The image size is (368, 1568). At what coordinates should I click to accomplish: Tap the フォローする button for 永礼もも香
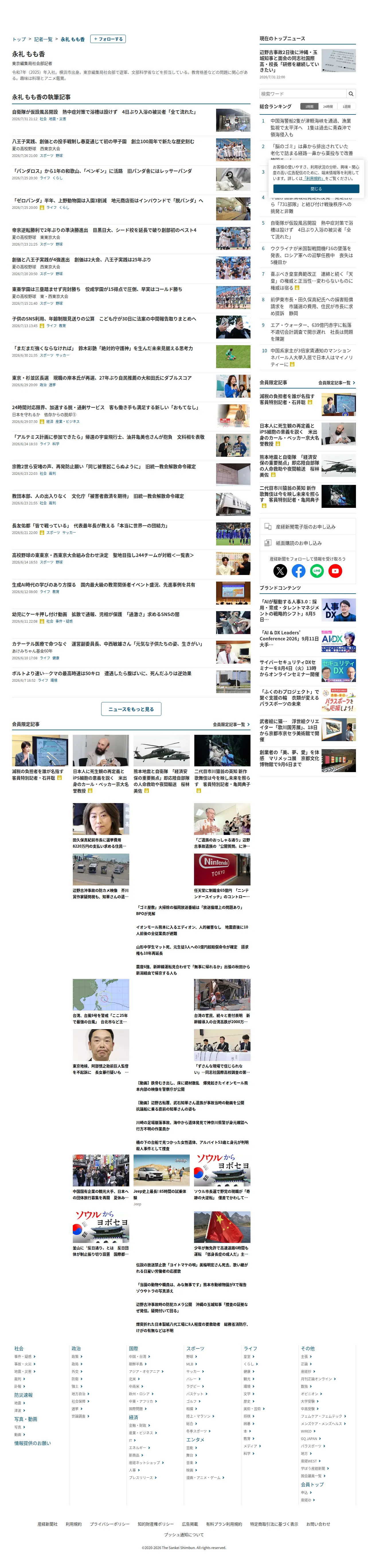tap(108, 39)
